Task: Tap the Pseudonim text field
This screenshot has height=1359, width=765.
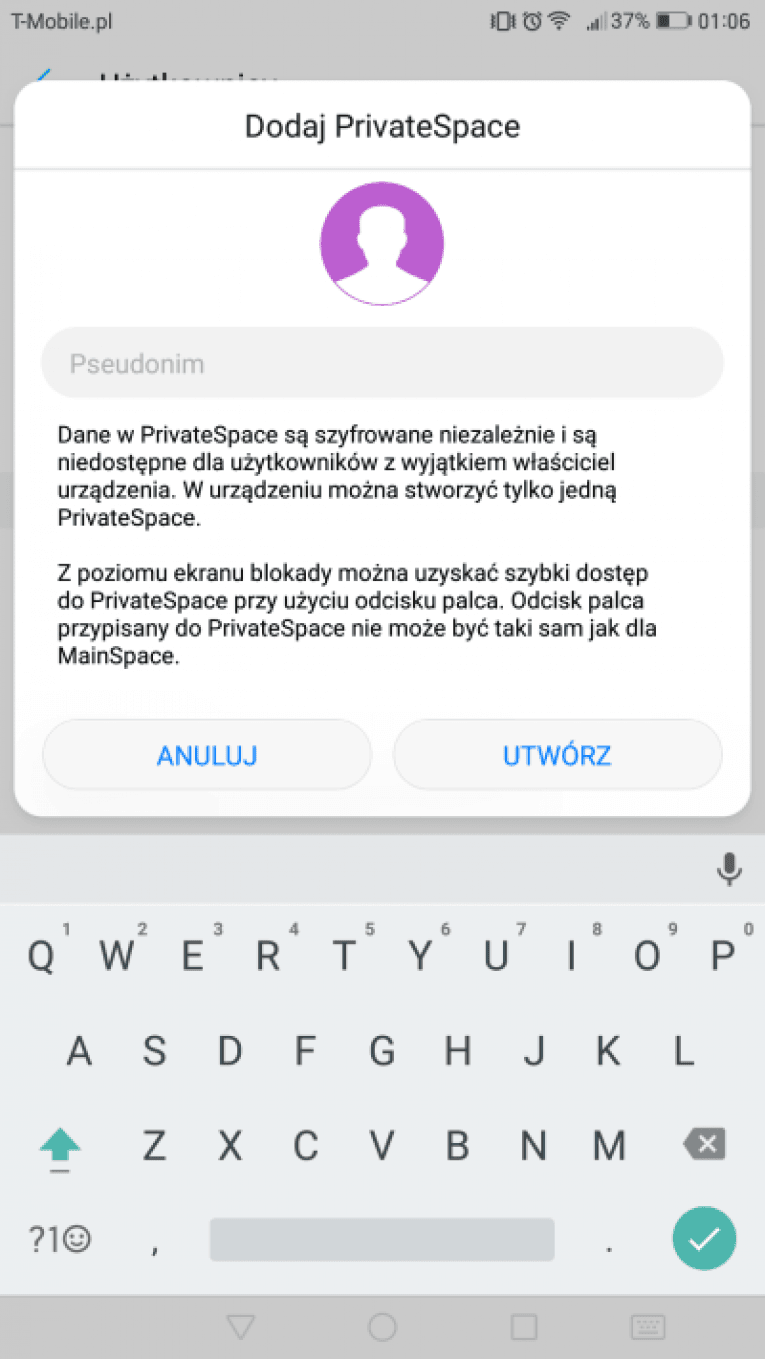Action: pos(382,364)
